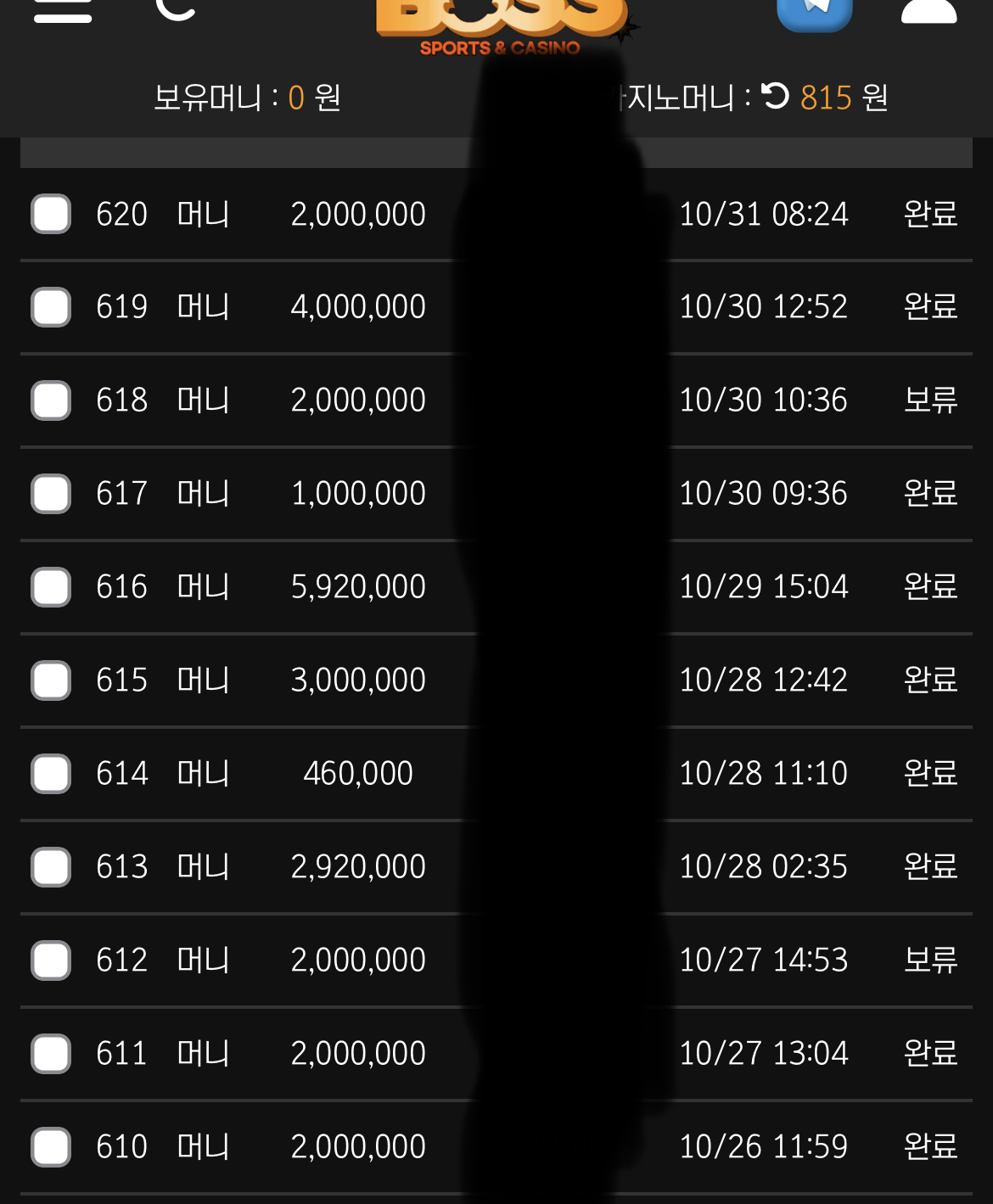Select the checkbox for row 613
The height and width of the screenshot is (1204, 993).
click(51, 867)
